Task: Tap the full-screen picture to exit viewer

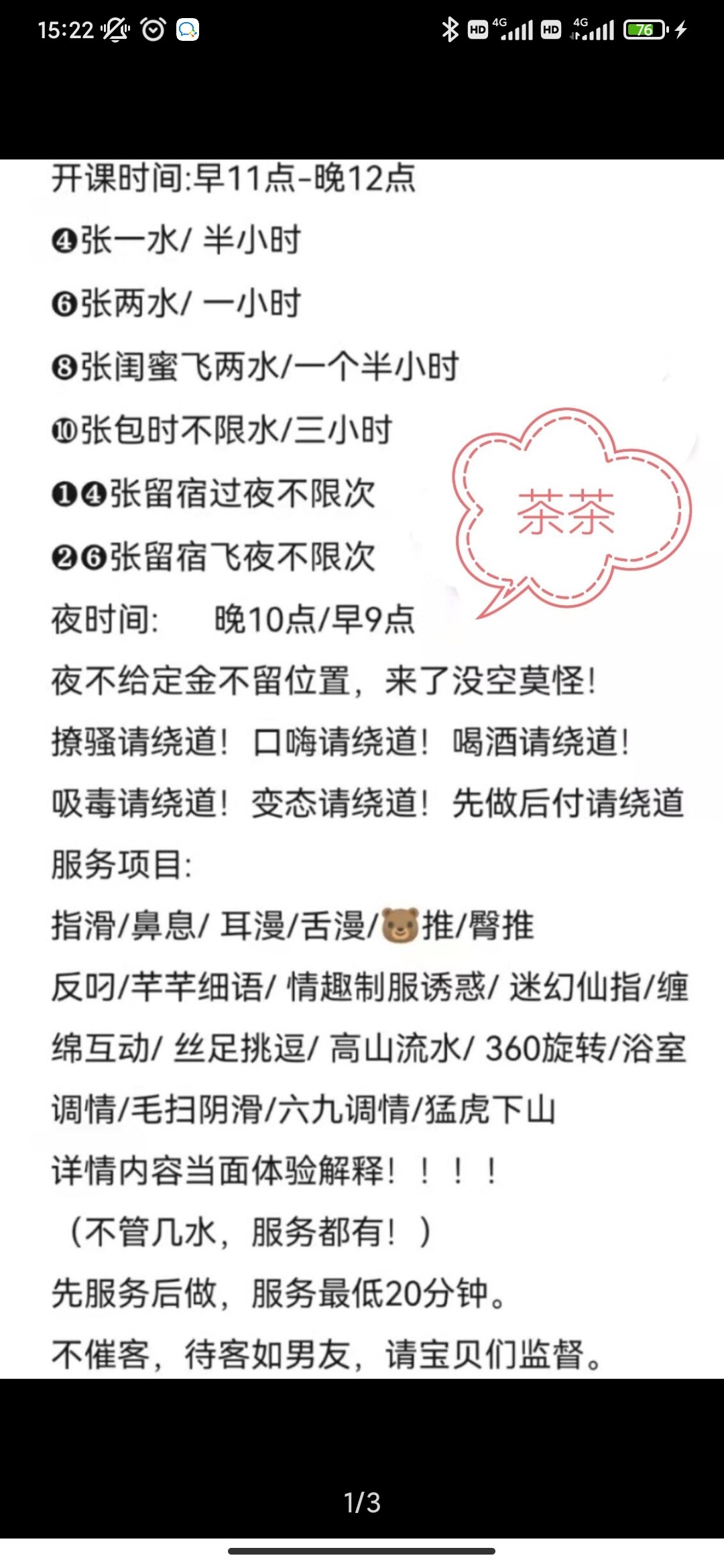Action: 362,771
